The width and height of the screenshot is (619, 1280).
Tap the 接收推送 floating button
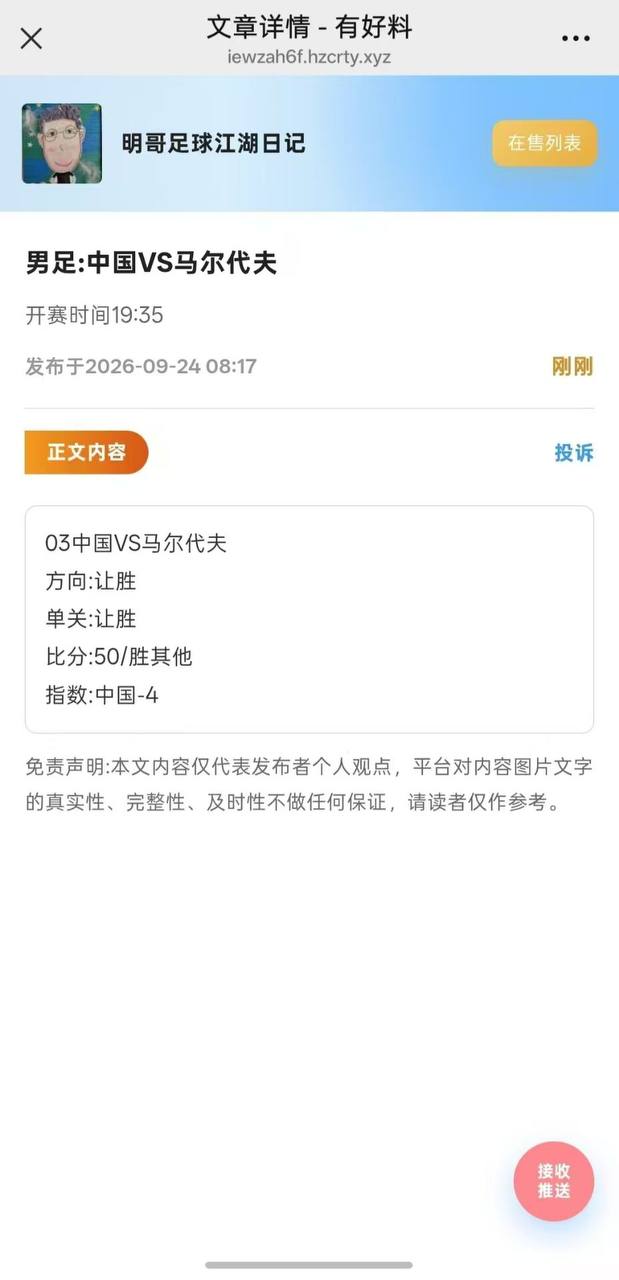tap(554, 1182)
